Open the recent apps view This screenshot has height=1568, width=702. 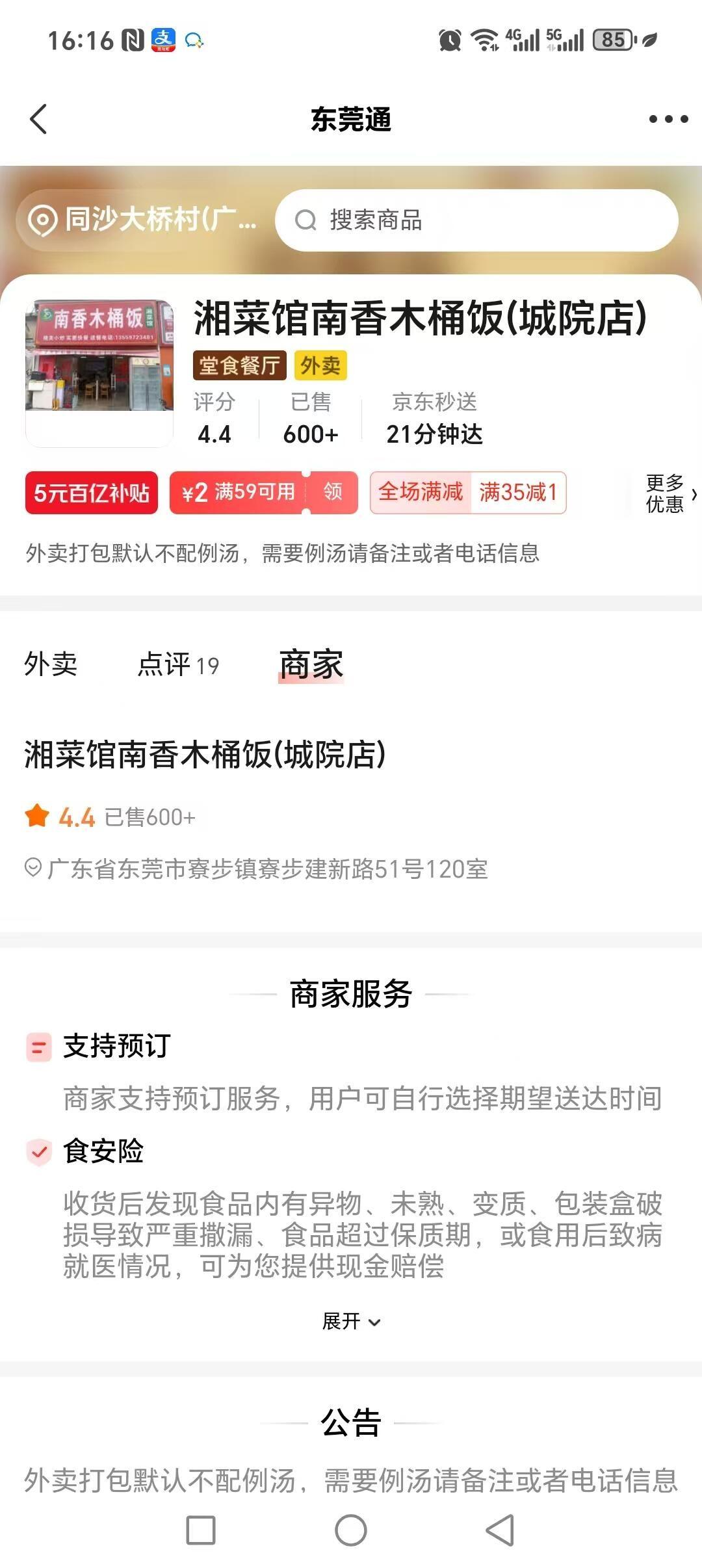click(x=201, y=1530)
